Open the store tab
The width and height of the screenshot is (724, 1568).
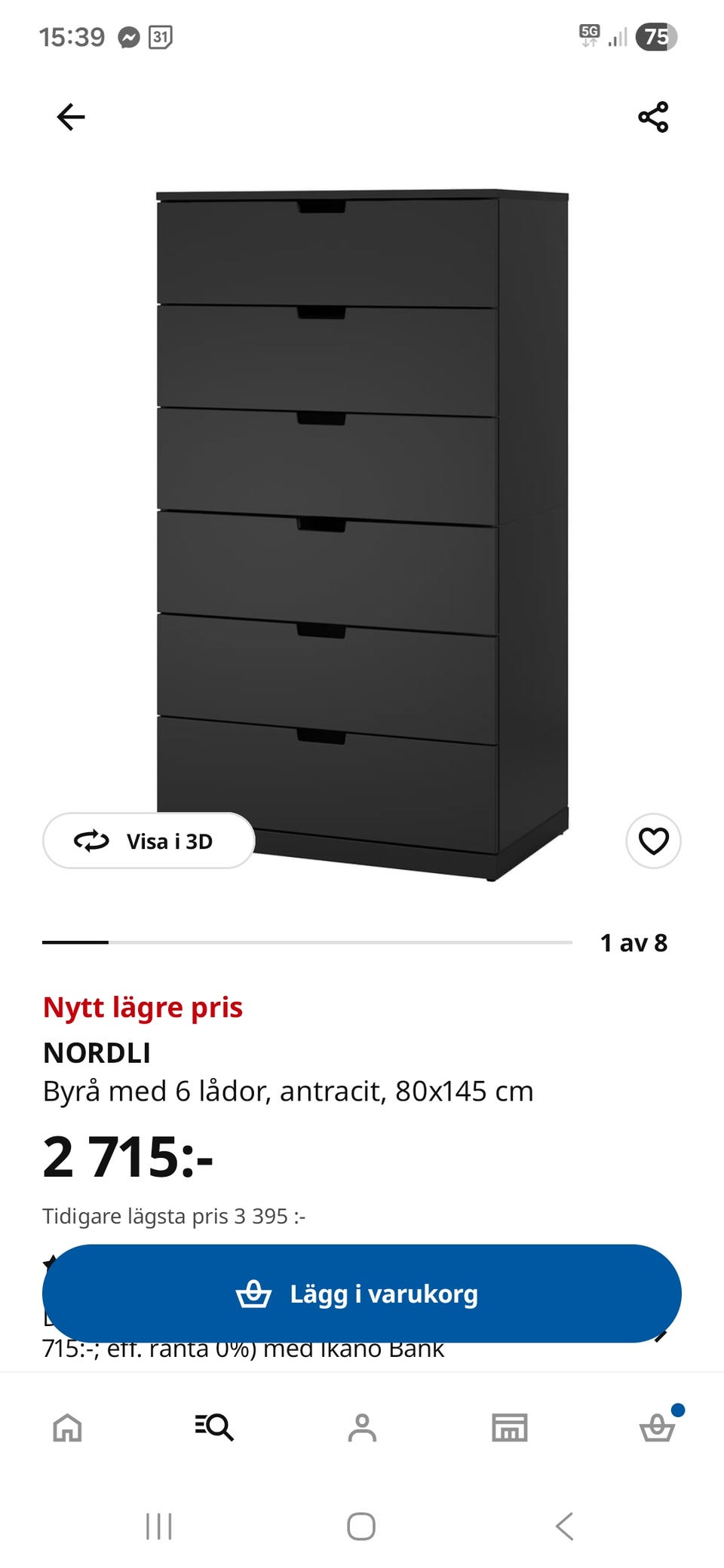point(509,1427)
